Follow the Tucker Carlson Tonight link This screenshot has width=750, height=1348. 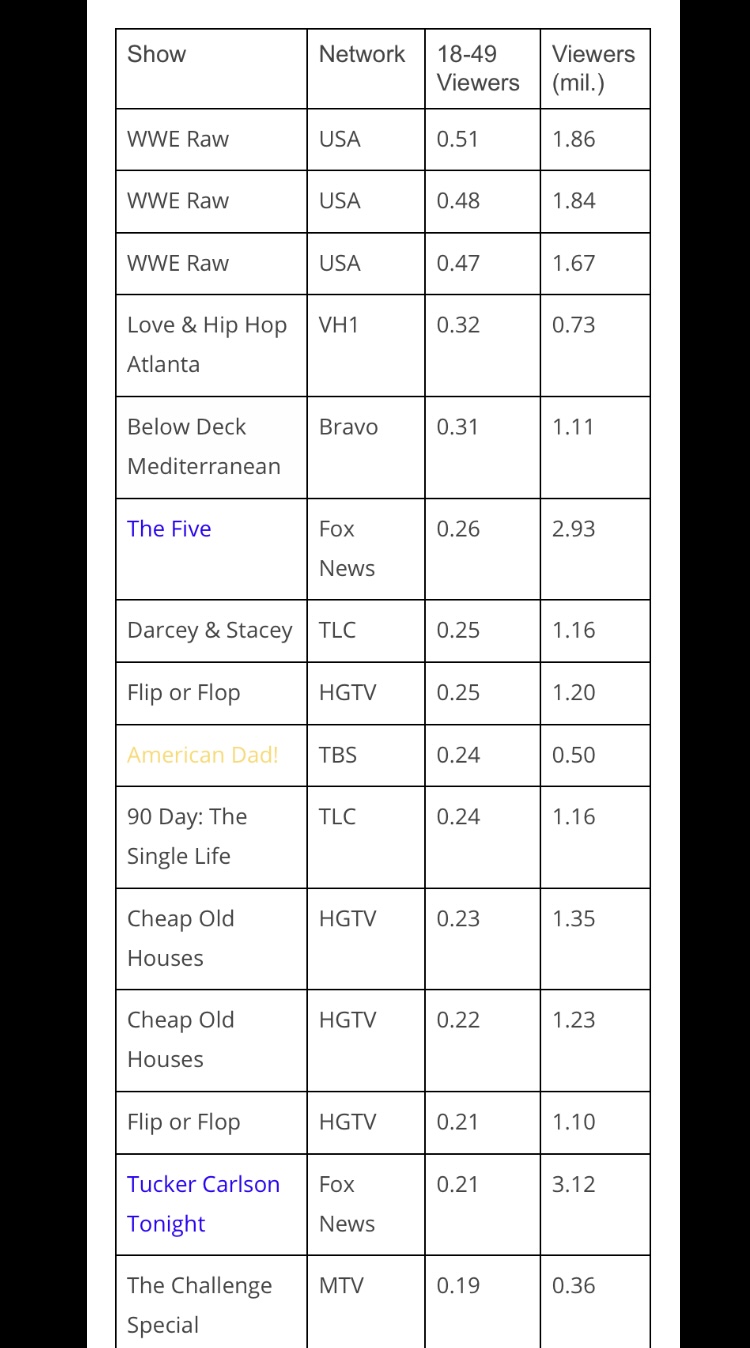point(203,1204)
